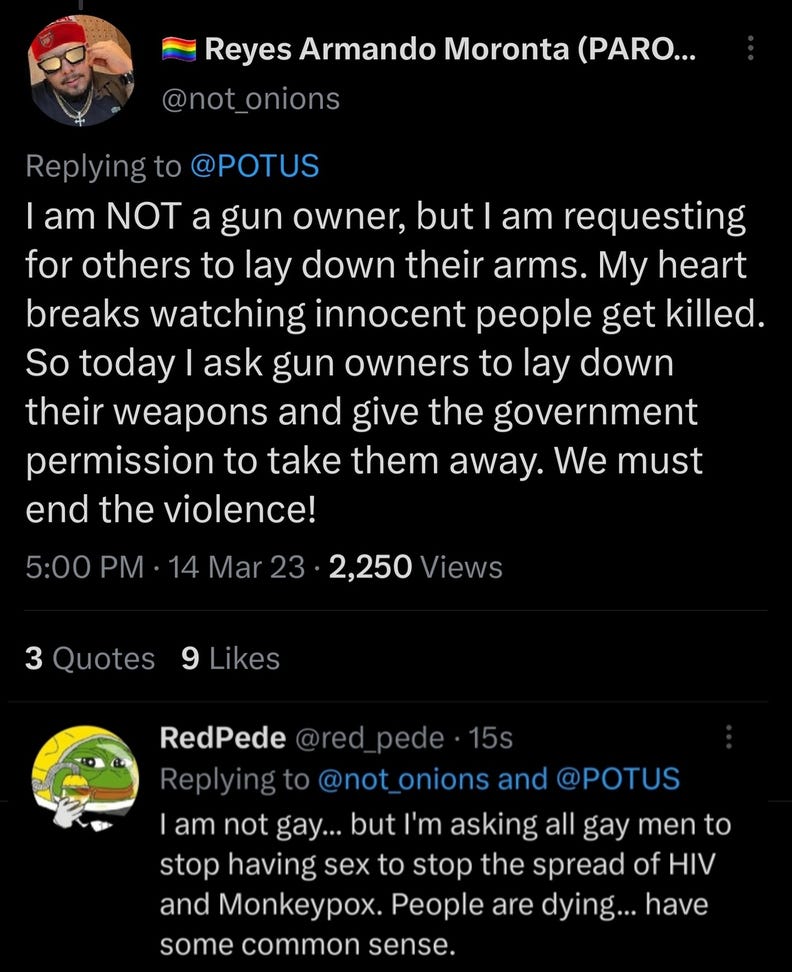View the 9 Likes list
The image size is (792, 972).
[x=230, y=658]
